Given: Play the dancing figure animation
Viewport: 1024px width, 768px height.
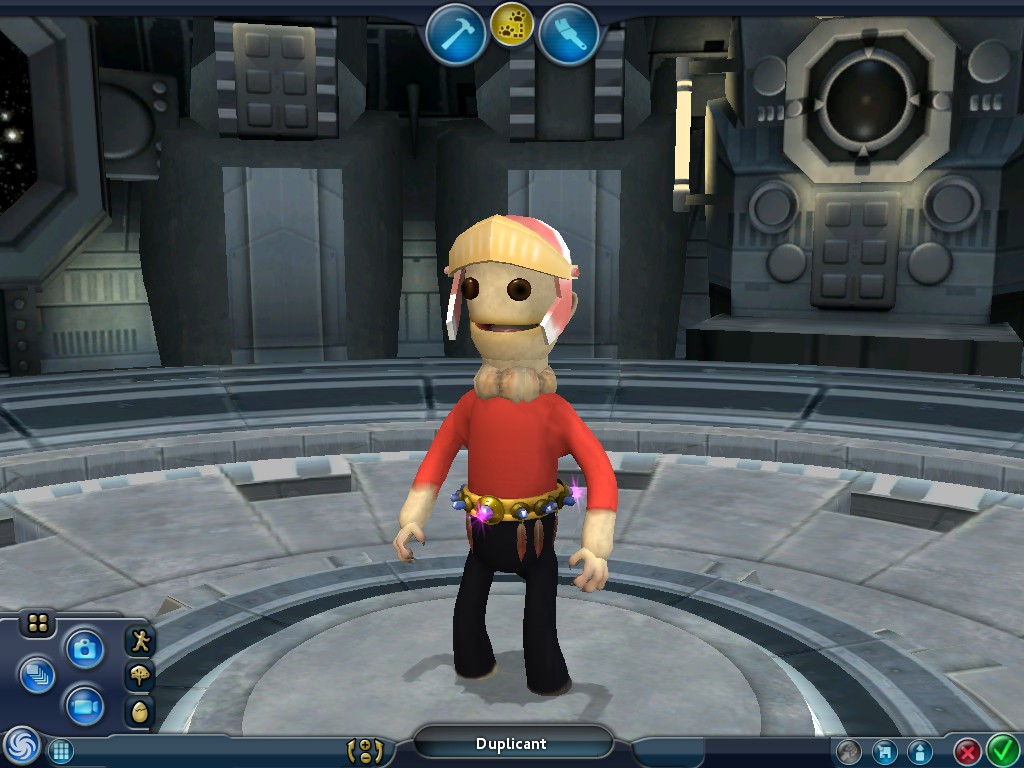Looking at the screenshot, I should (x=139, y=641).
